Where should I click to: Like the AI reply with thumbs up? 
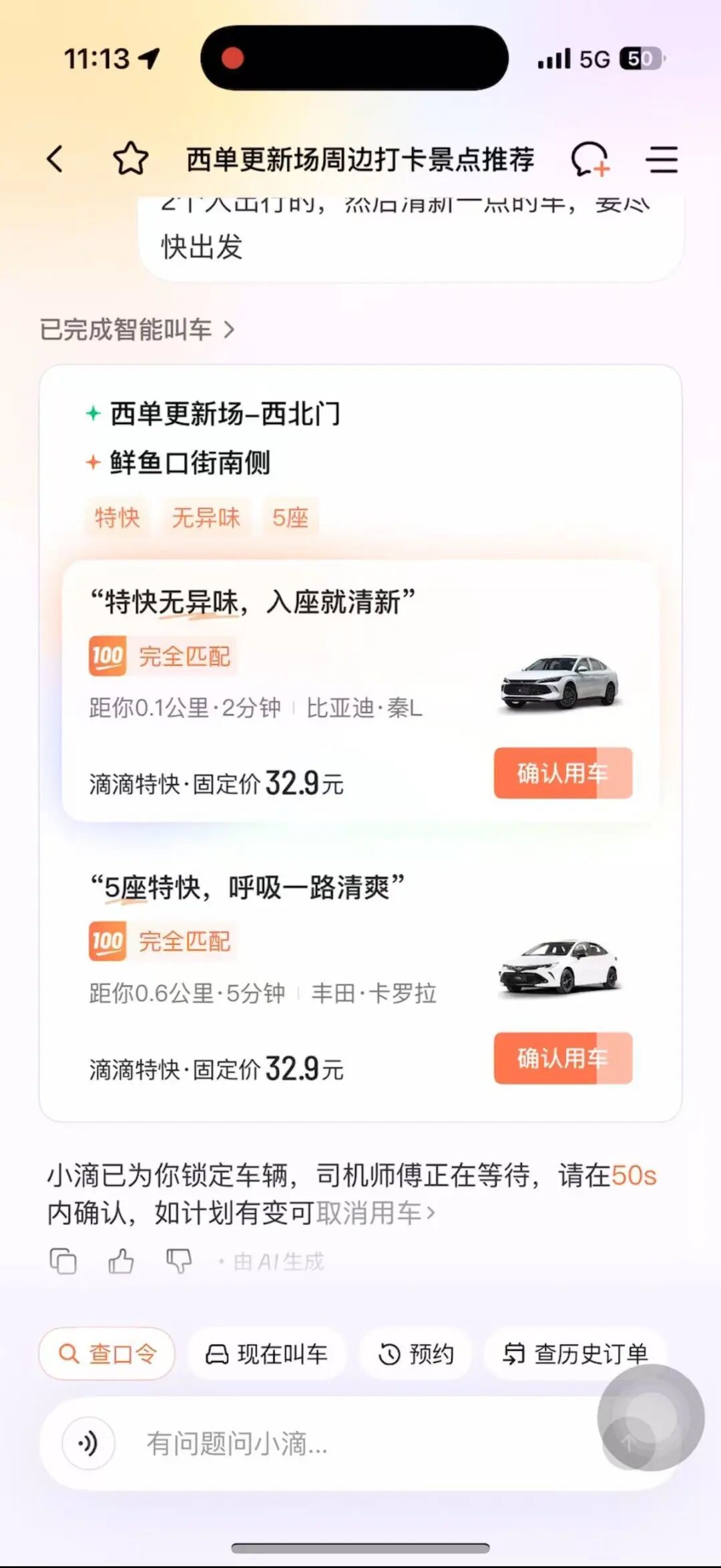121,1261
